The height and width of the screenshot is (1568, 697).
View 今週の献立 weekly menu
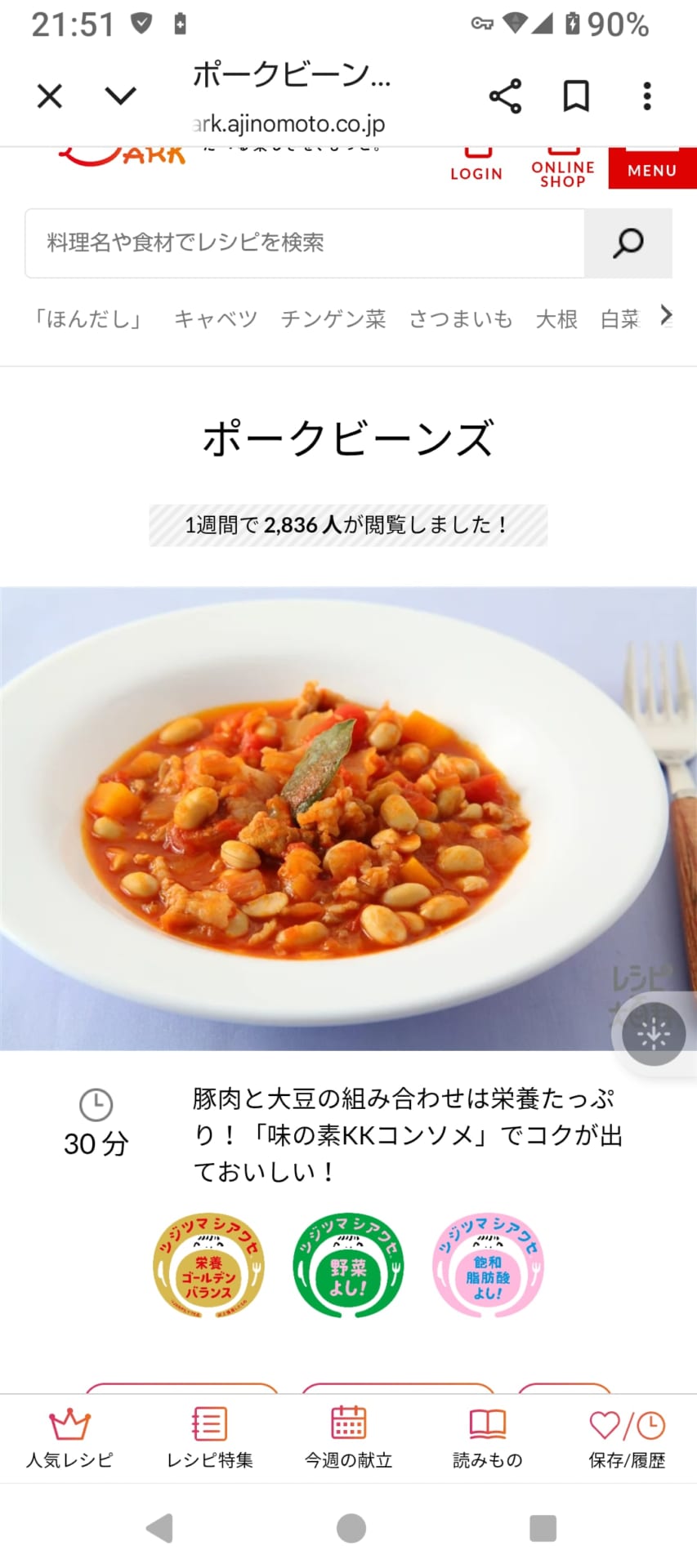point(349,1439)
